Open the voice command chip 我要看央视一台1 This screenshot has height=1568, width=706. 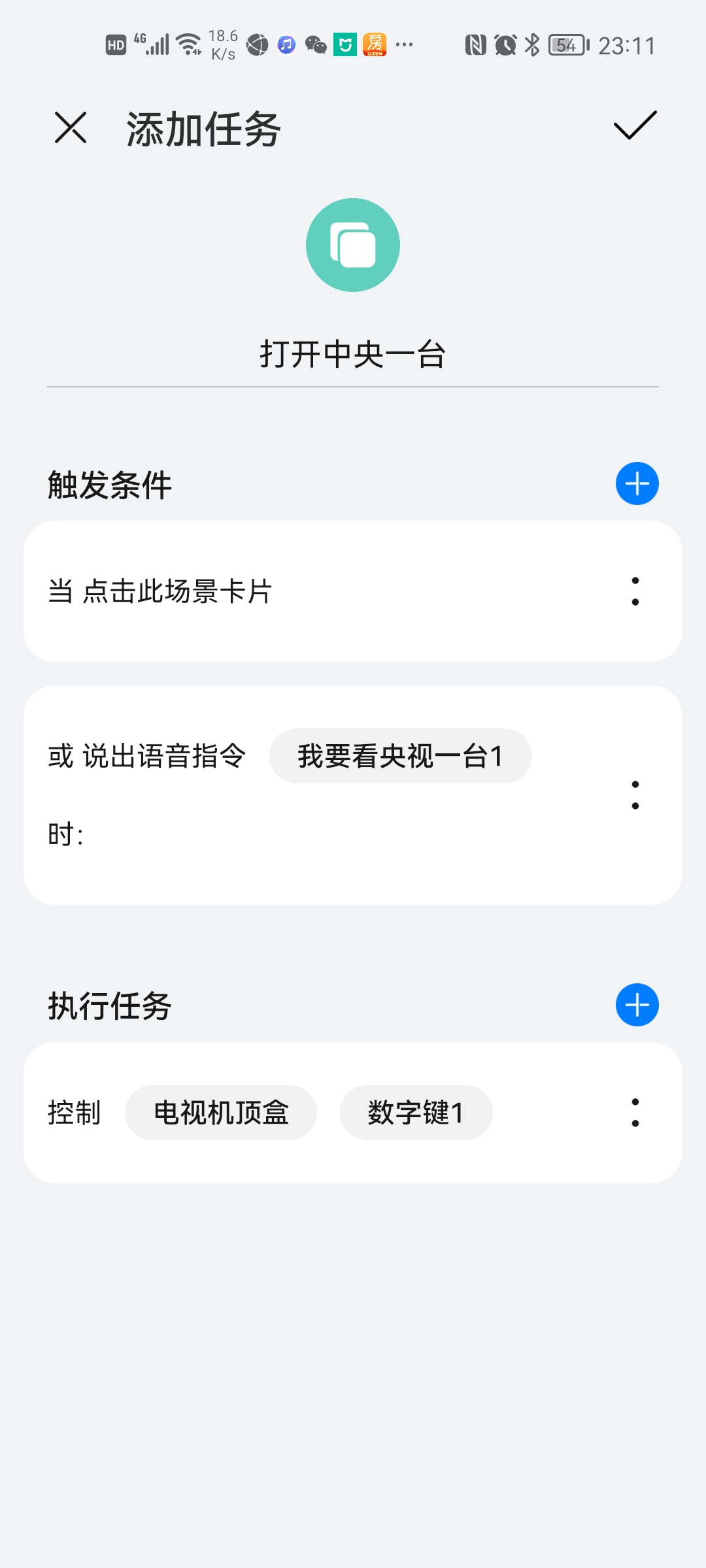(401, 755)
